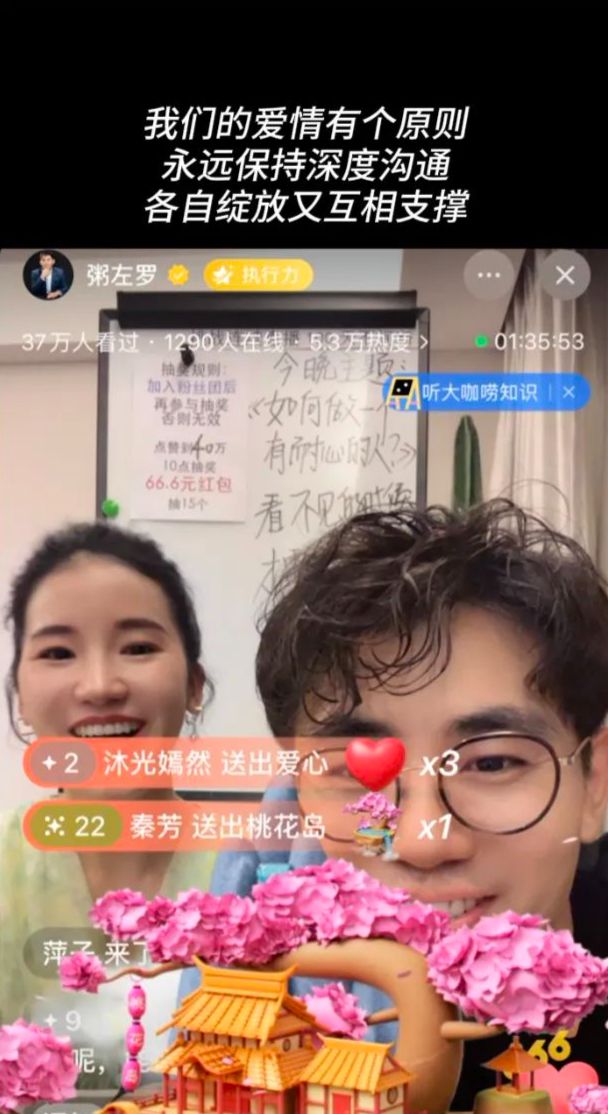This screenshot has width=608, height=1114.
Task: Open the viewer and popularity stats row
Action: (x=225, y=342)
